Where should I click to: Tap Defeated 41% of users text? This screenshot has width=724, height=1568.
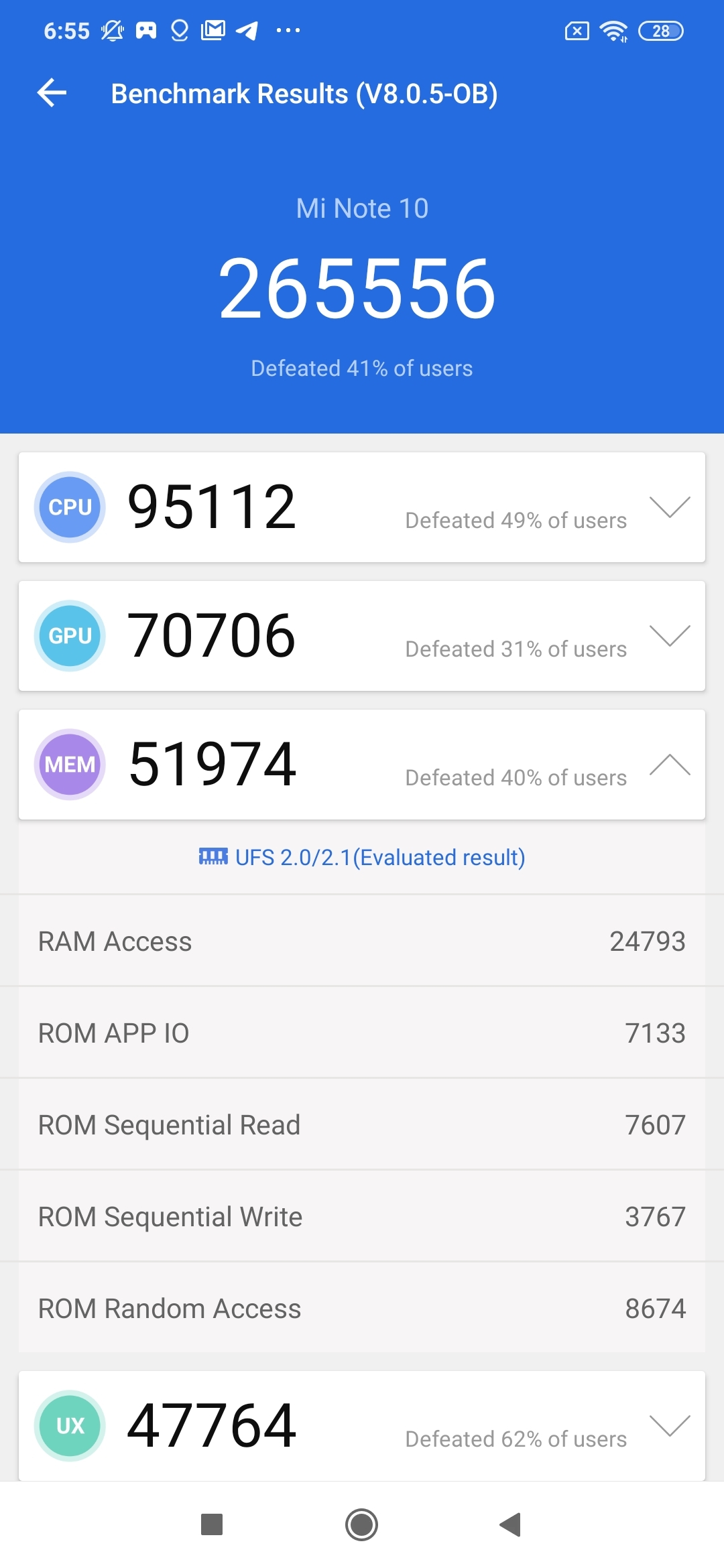[x=362, y=368]
